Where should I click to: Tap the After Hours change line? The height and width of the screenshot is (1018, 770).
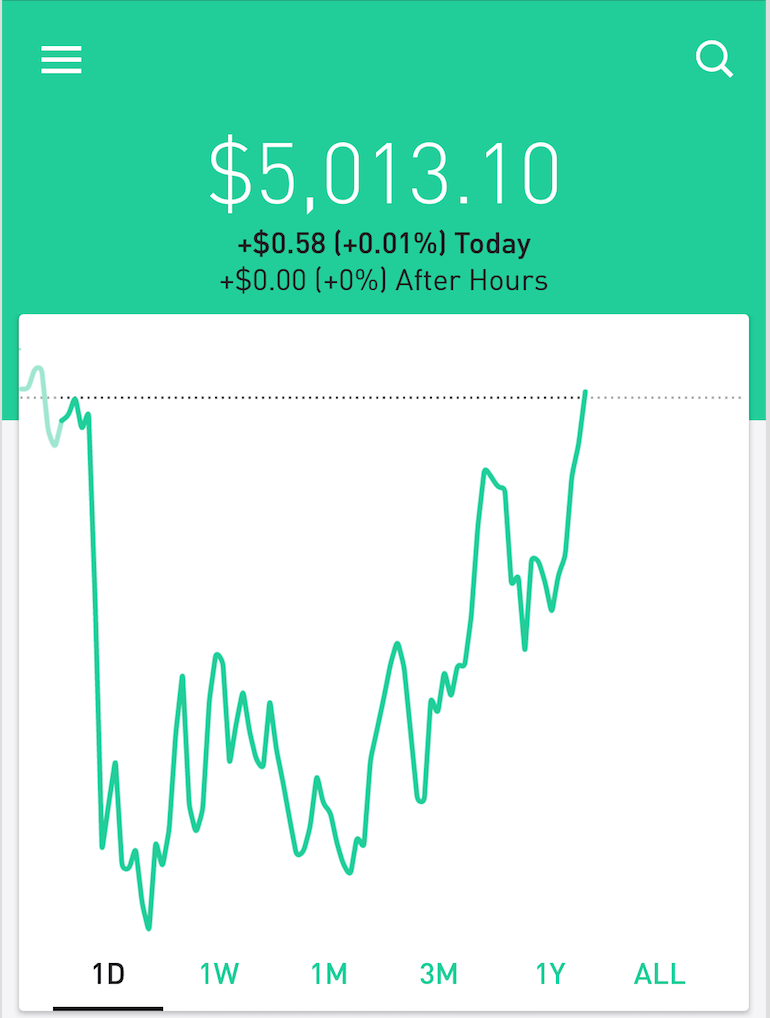(x=384, y=280)
